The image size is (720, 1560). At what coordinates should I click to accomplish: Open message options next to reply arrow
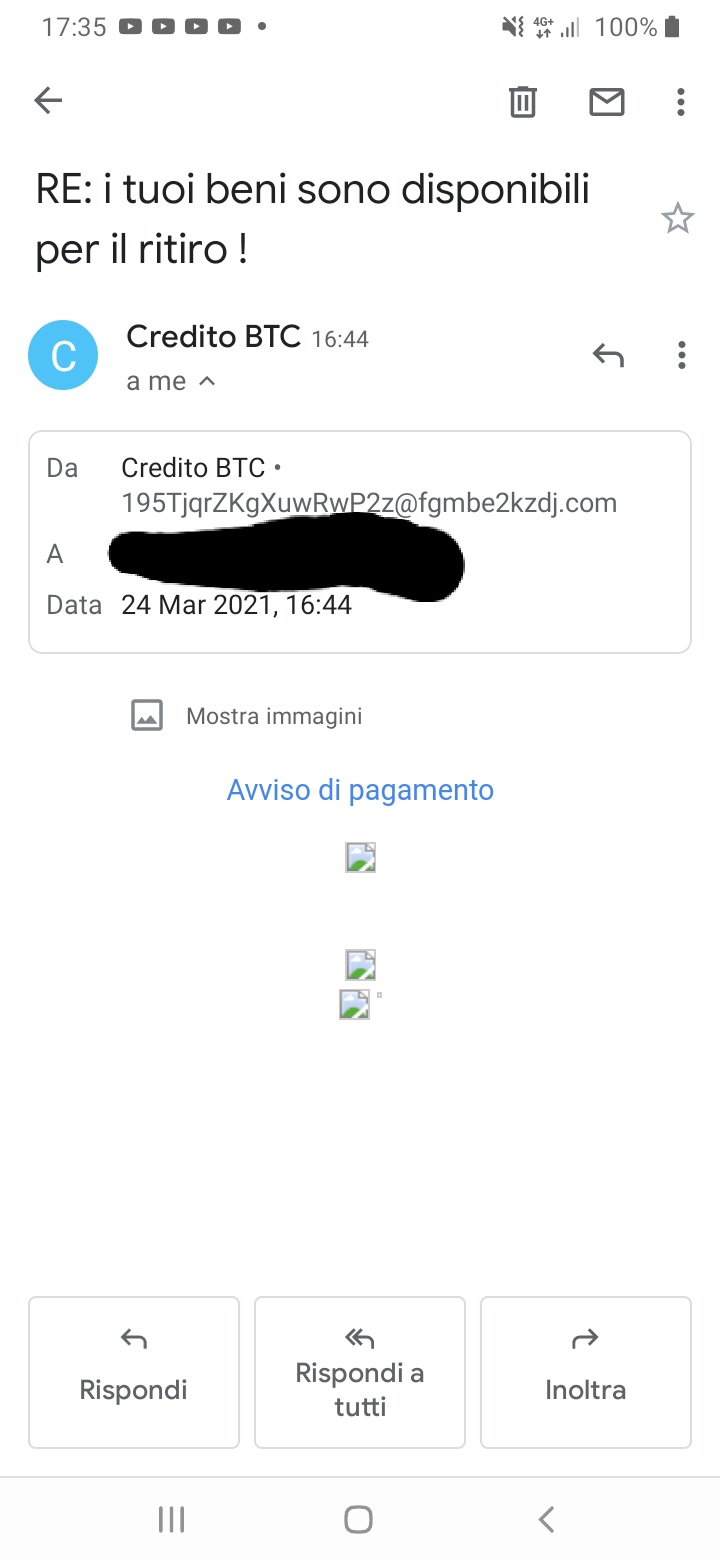coord(681,355)
